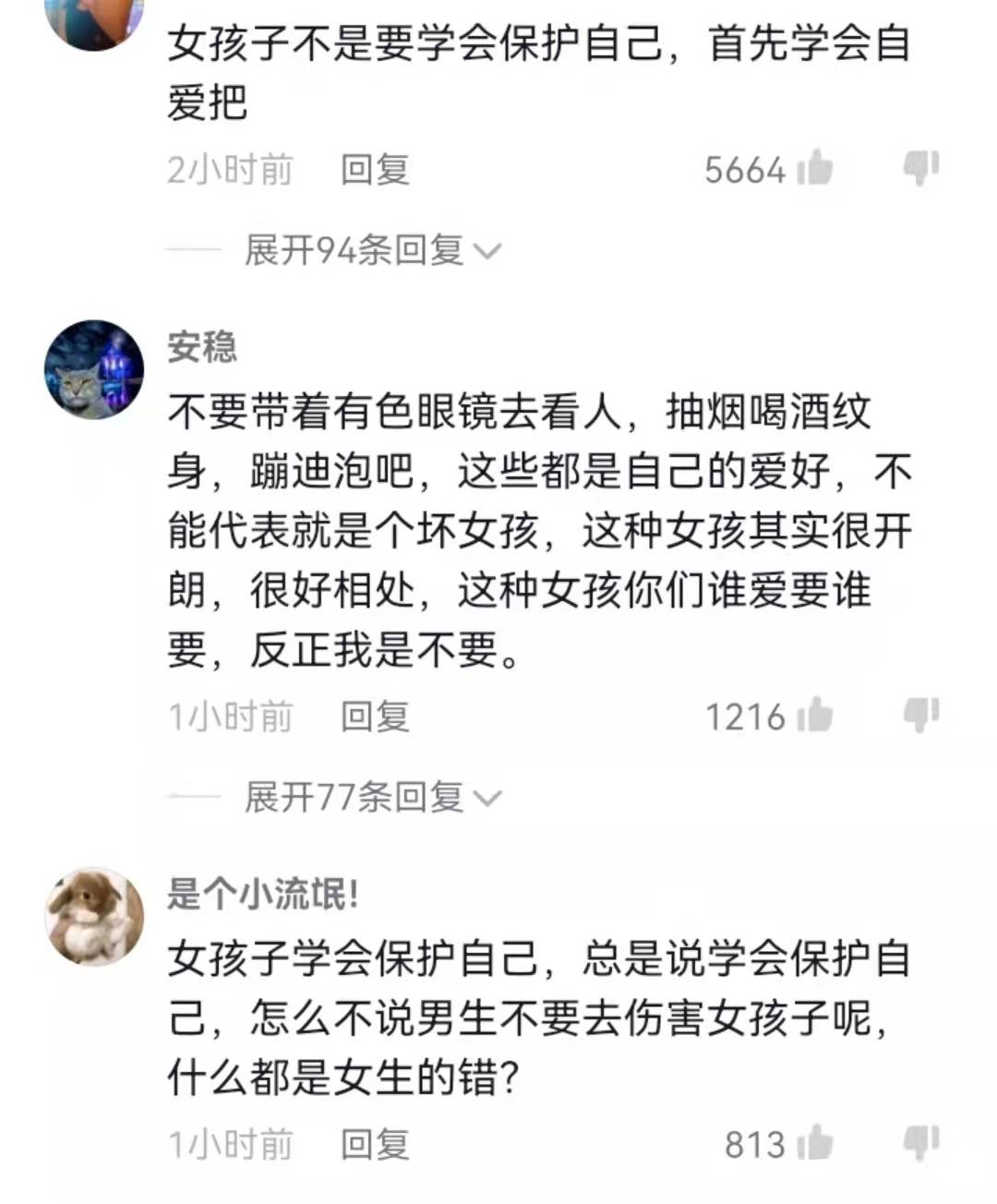Reply to the comment posted 2小时前
This screenshot has width=997, height=1204.
(375, 170)
